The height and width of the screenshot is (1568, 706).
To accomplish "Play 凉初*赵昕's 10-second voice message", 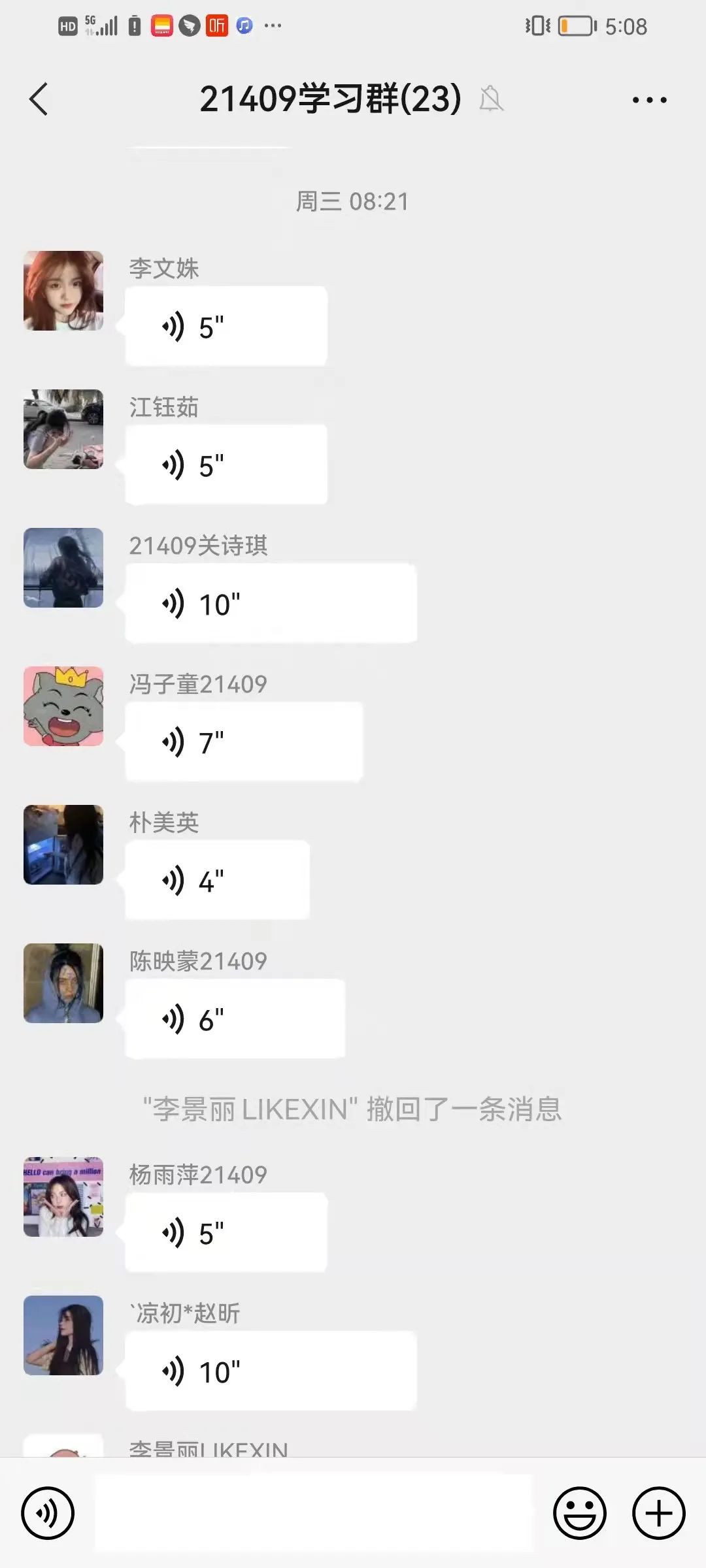I will tap(271, 1371).
